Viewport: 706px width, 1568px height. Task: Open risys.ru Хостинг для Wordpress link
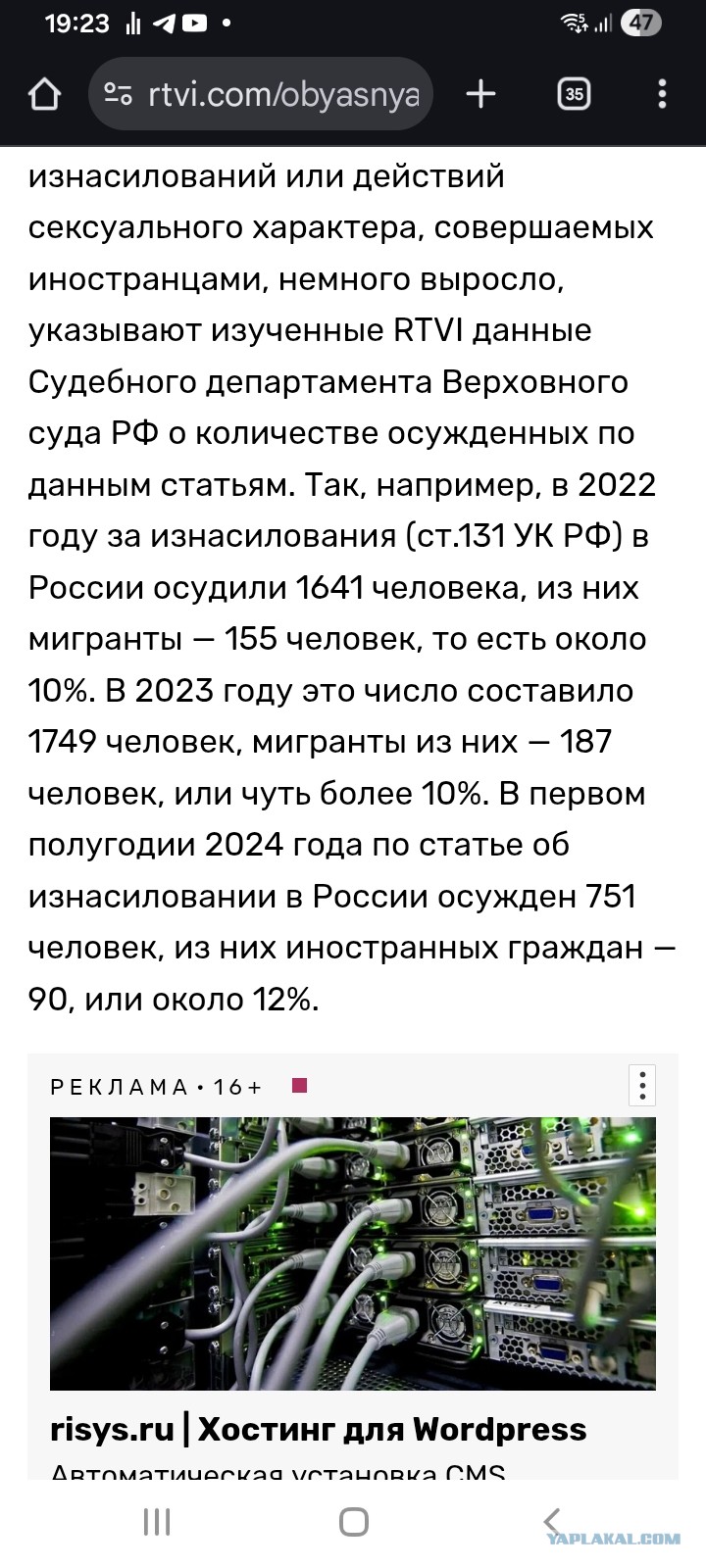coord(318,1429)
